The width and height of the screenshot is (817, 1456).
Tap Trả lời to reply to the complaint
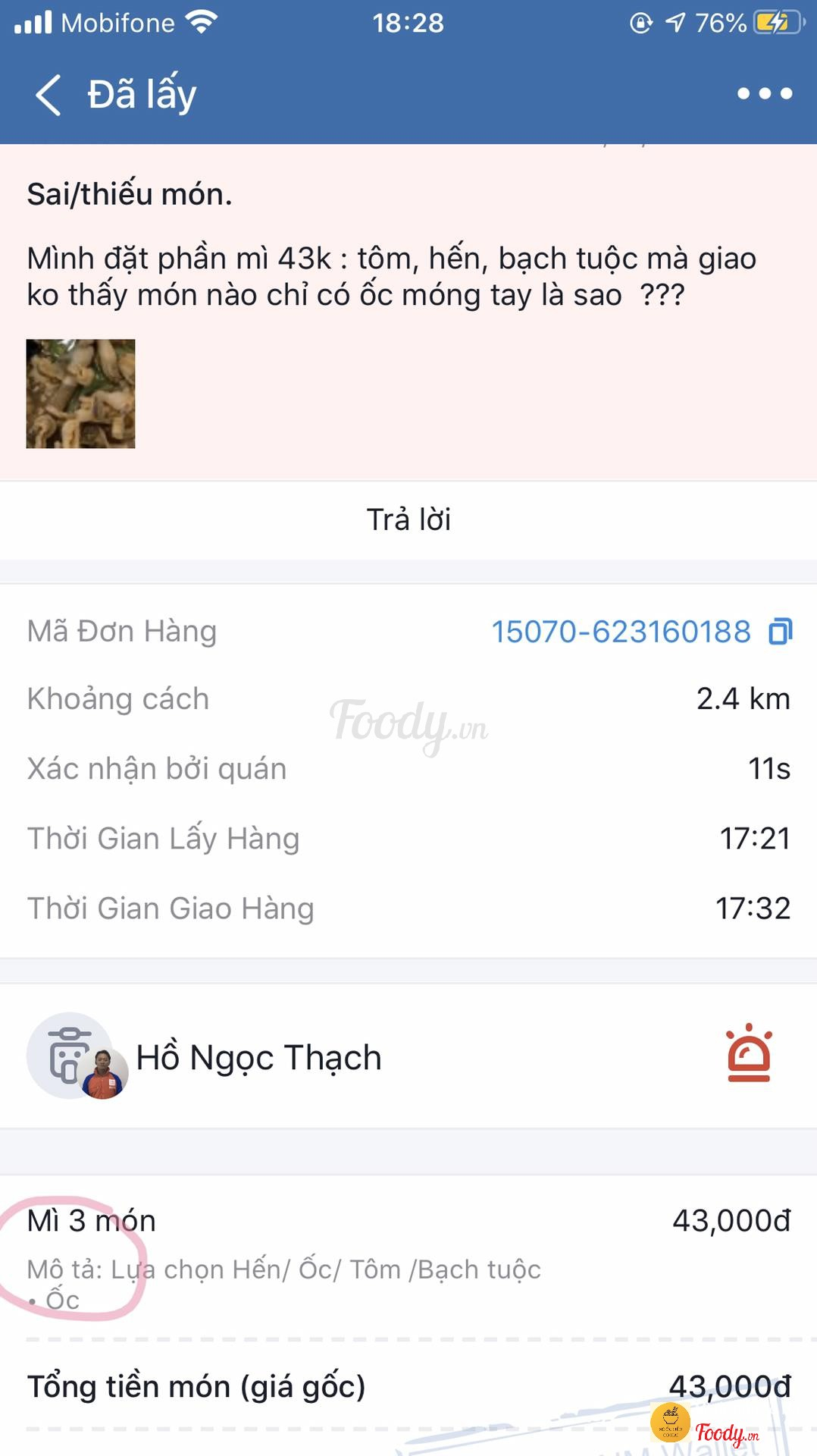coord(409,520)
